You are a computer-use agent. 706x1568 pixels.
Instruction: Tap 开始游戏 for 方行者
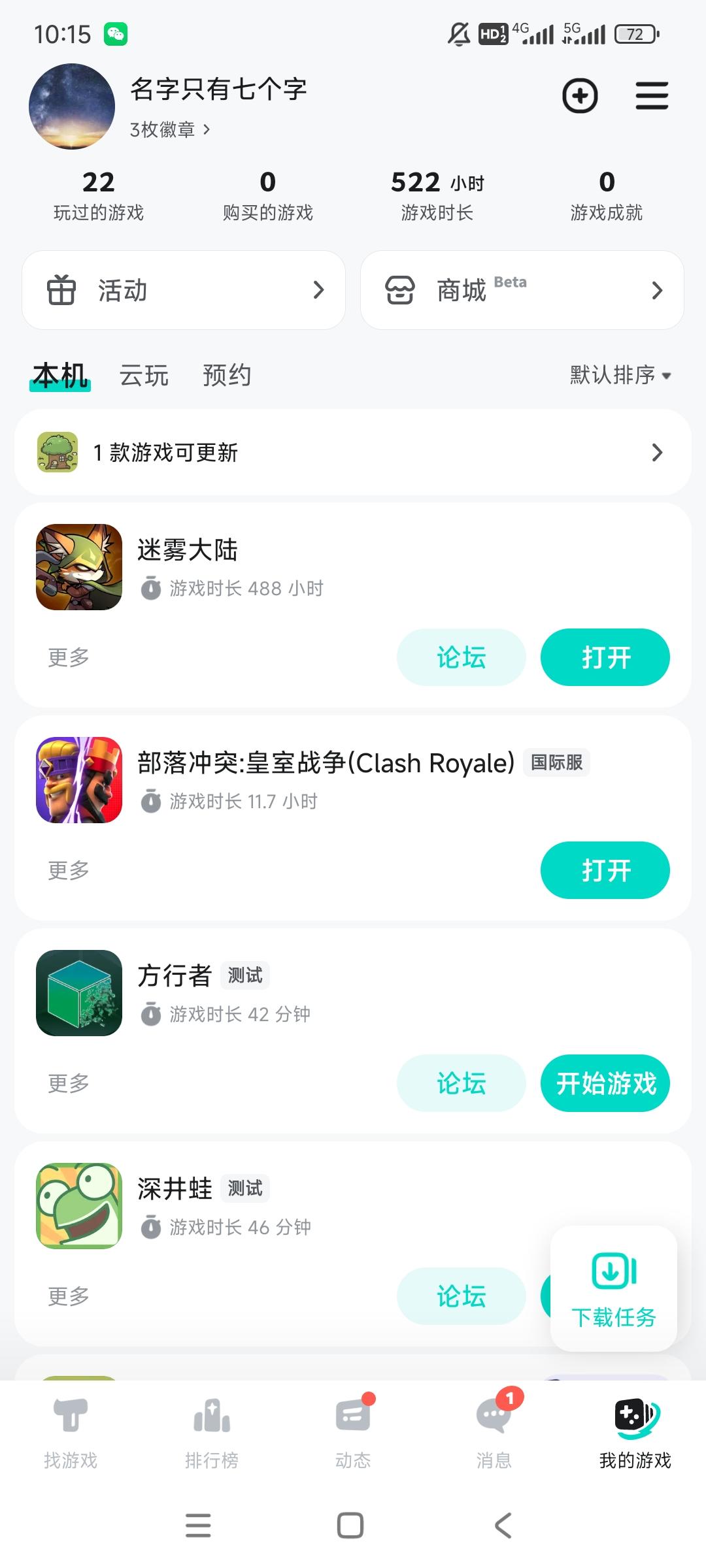pos(605,1083)
